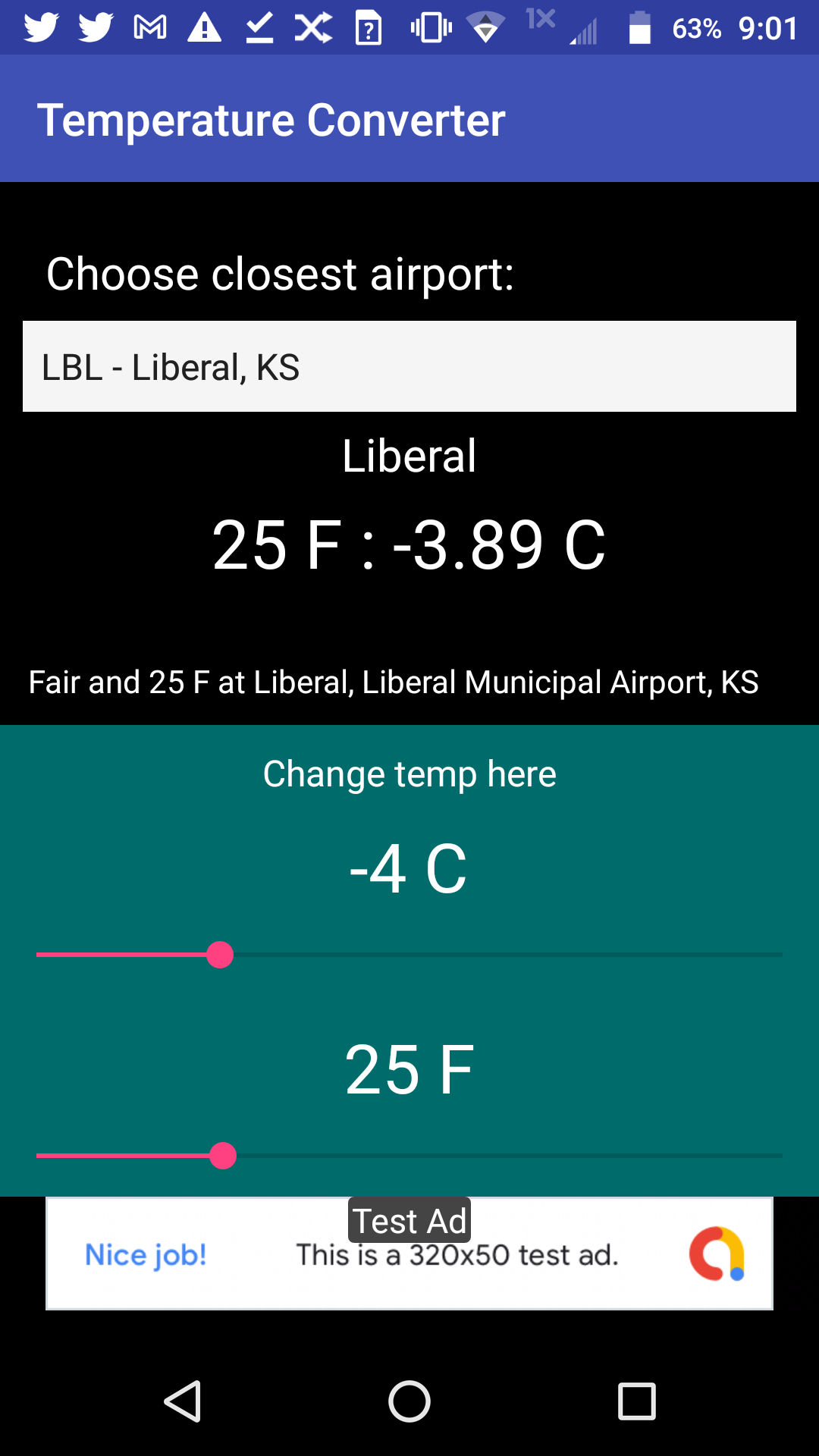
Task: Go back with the system back button
Action: point(183,1401)
